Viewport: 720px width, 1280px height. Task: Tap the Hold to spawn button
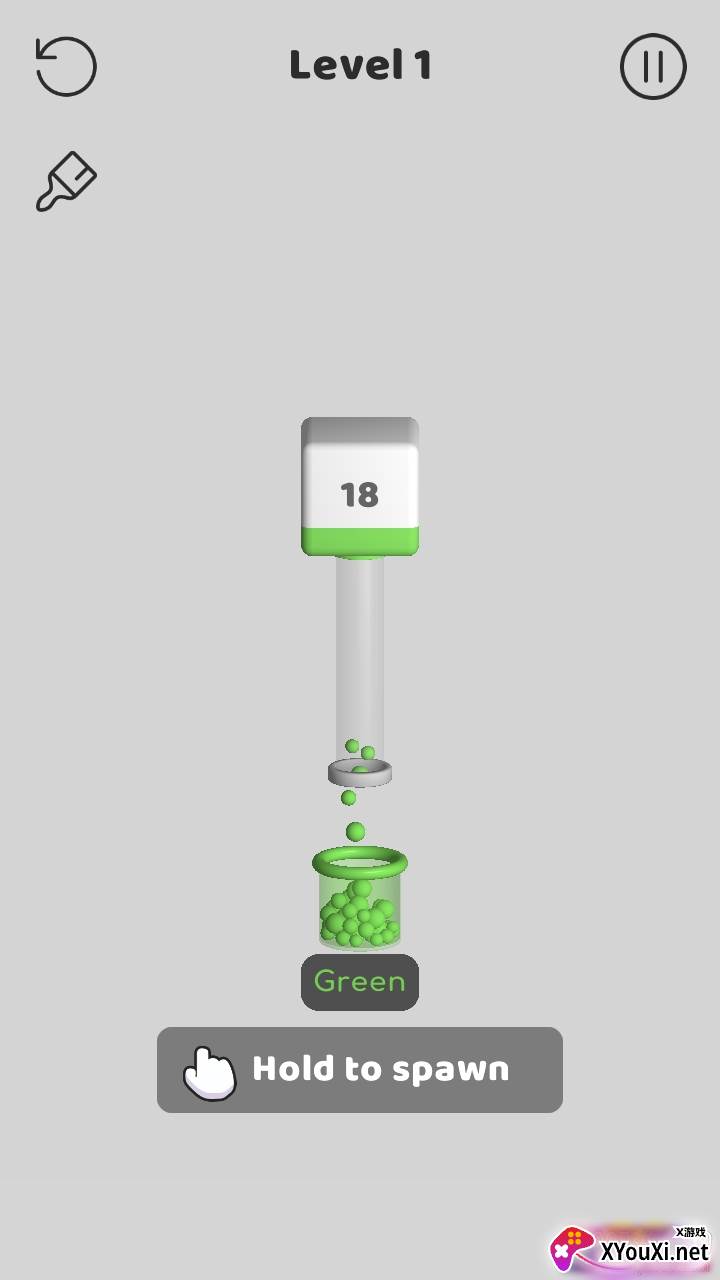pos(360,1069)
